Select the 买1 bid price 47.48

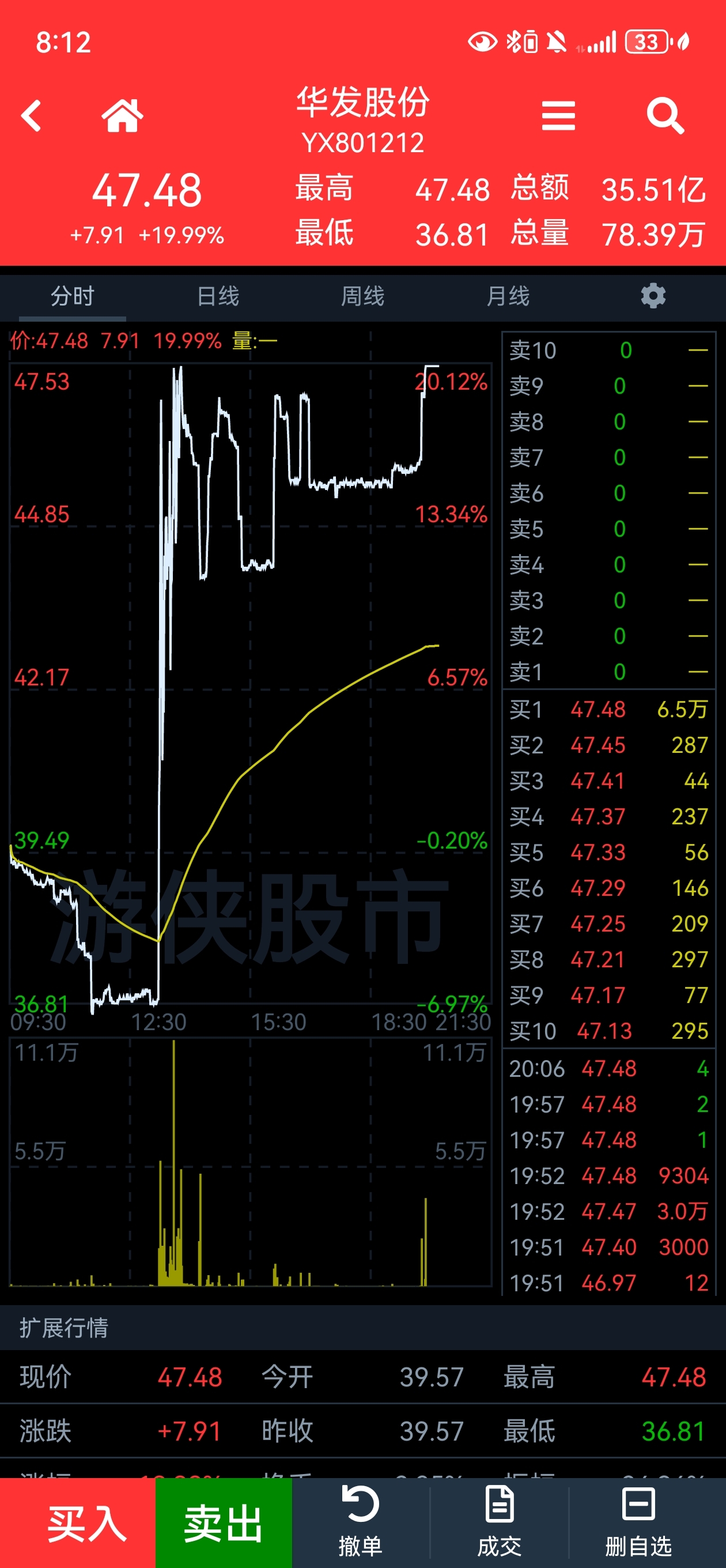(x=598, y=710)
